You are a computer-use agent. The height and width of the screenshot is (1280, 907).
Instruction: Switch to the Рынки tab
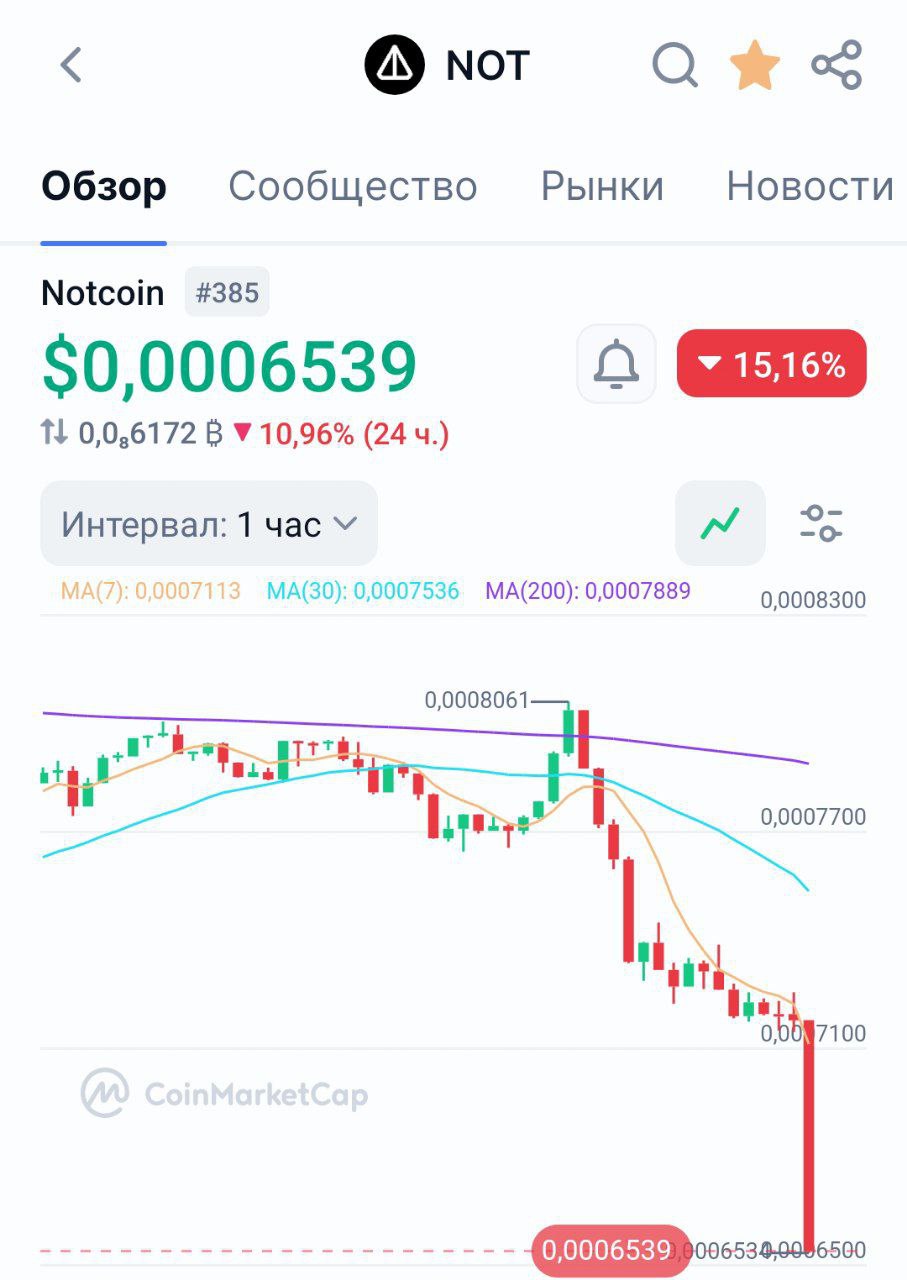click(x=602, y=186)
